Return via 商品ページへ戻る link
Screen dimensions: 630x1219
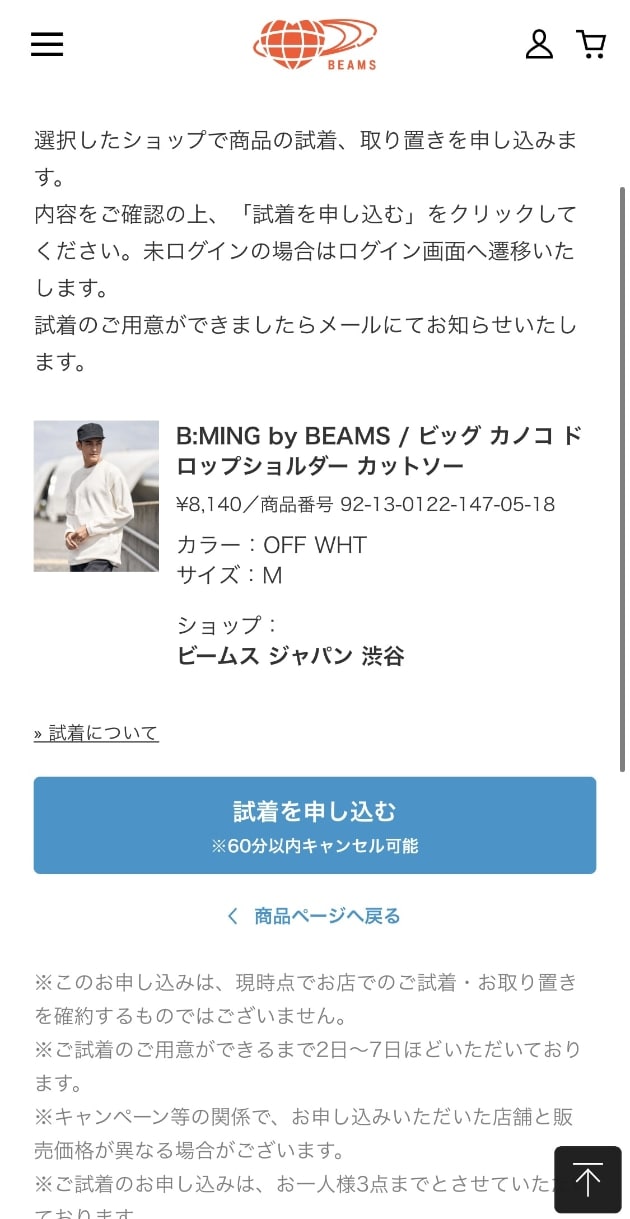[315, 916]
